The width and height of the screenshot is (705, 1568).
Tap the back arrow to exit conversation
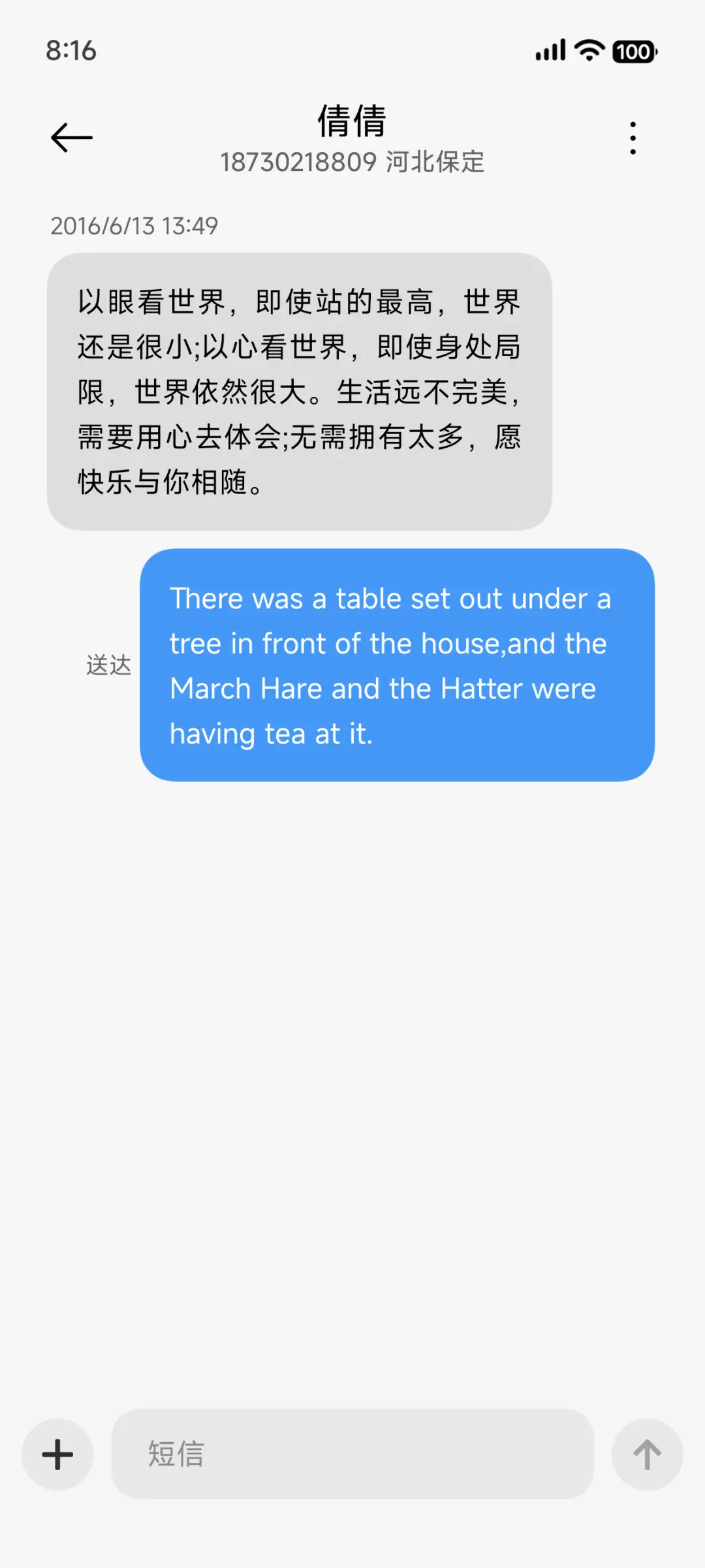pos(70,136)
